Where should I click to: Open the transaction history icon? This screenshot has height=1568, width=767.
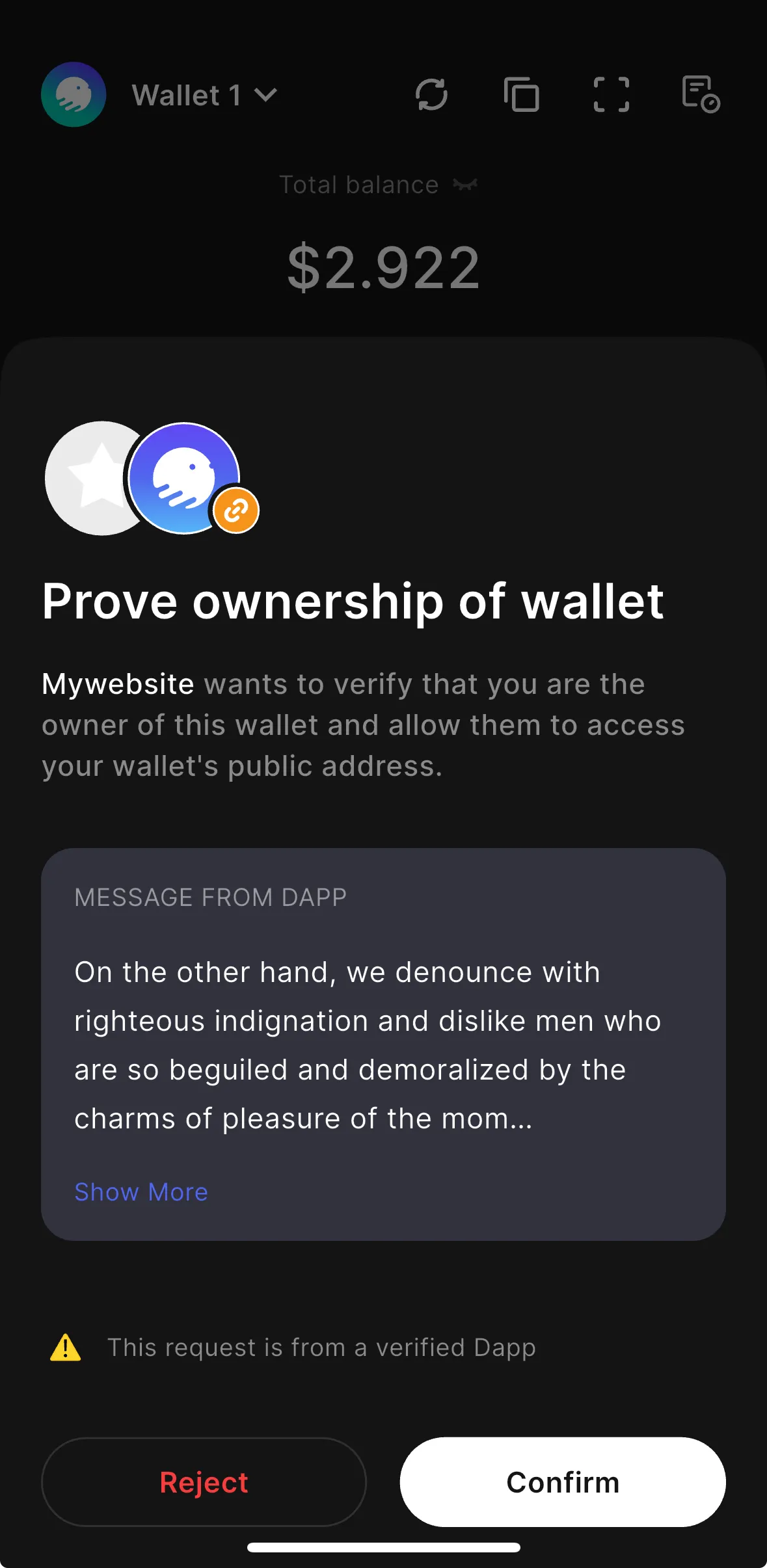point(700,95)
